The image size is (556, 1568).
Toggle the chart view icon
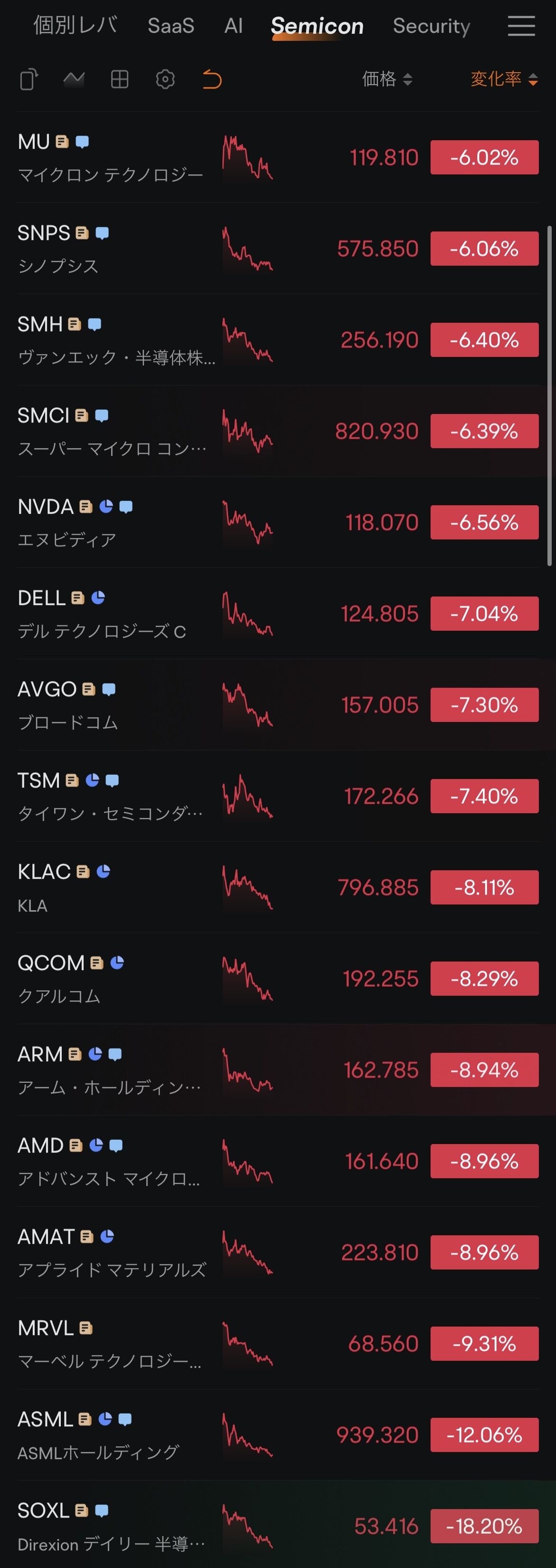pos(74,79)
